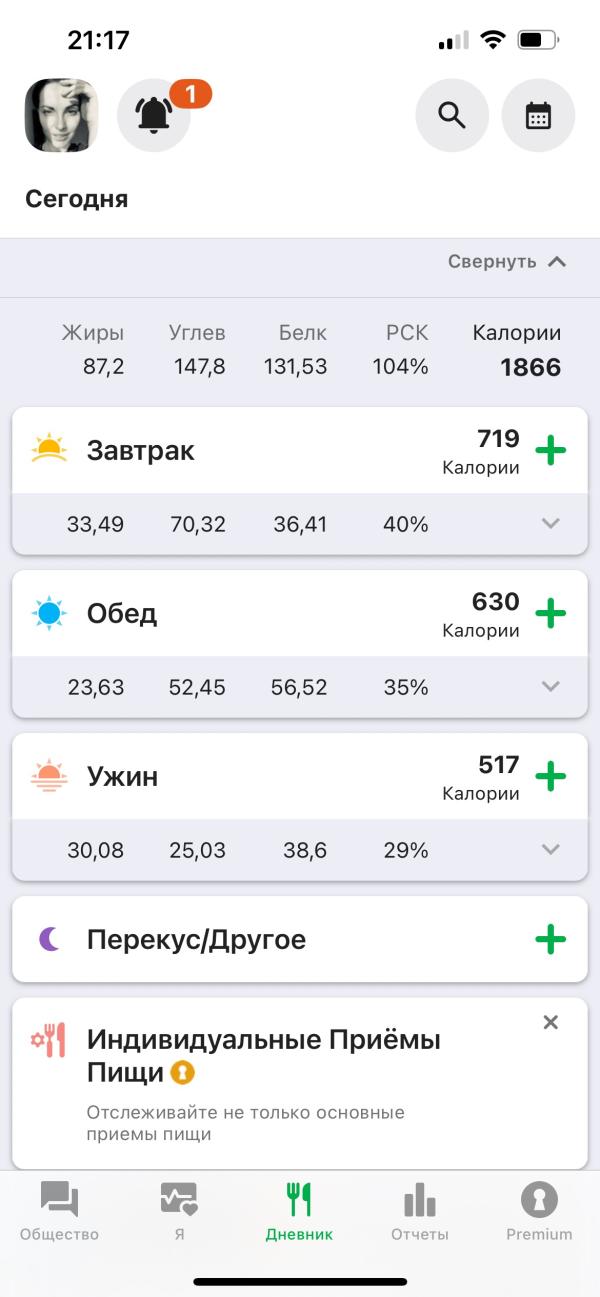This screenshot has width=600, height=1297.
Task: Switch to the Premium tab
Action: (539, 1211)
